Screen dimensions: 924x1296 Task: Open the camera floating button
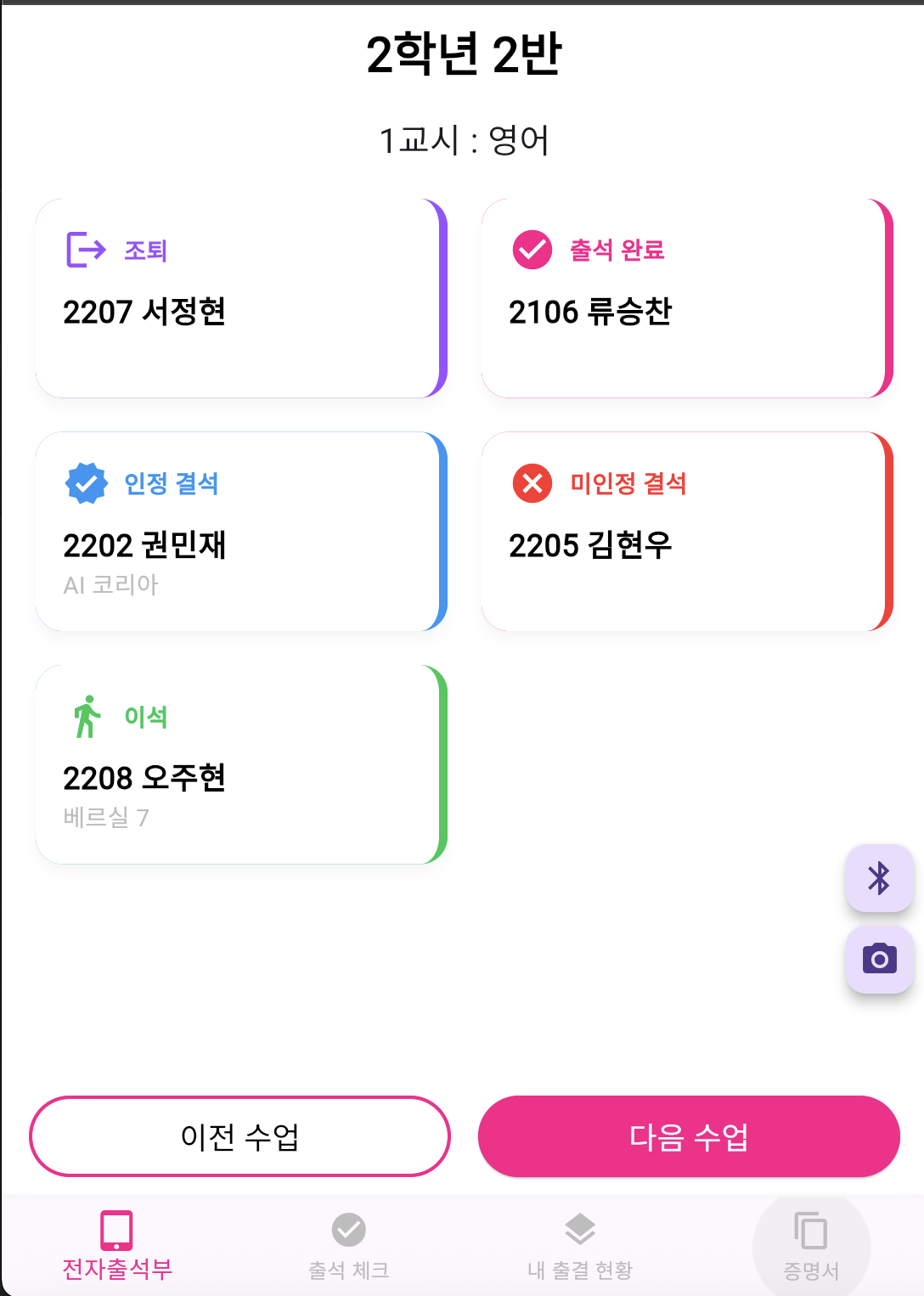879,960
